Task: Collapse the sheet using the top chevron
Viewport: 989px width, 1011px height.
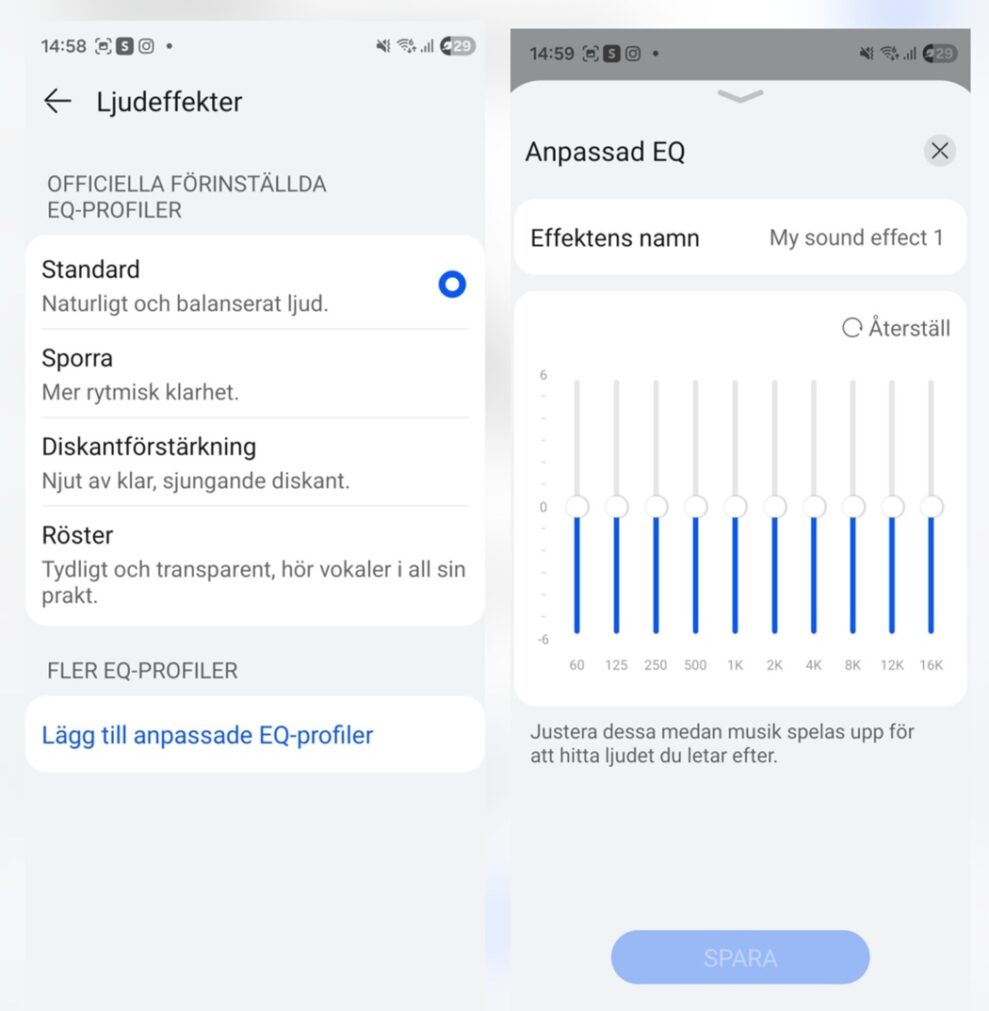Action: tap(739, 96)
